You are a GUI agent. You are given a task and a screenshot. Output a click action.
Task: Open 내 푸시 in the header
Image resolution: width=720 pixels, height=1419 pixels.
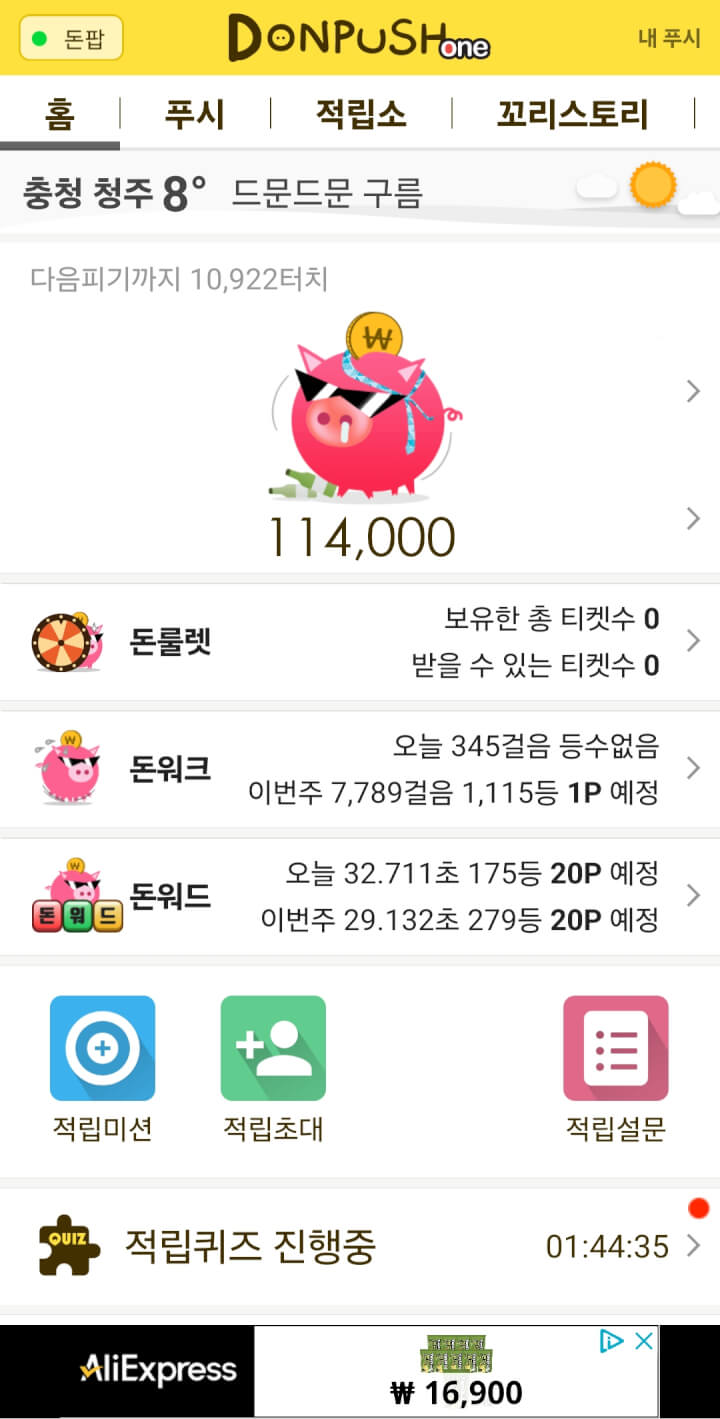pyautogui.click(x=669, y=39)
